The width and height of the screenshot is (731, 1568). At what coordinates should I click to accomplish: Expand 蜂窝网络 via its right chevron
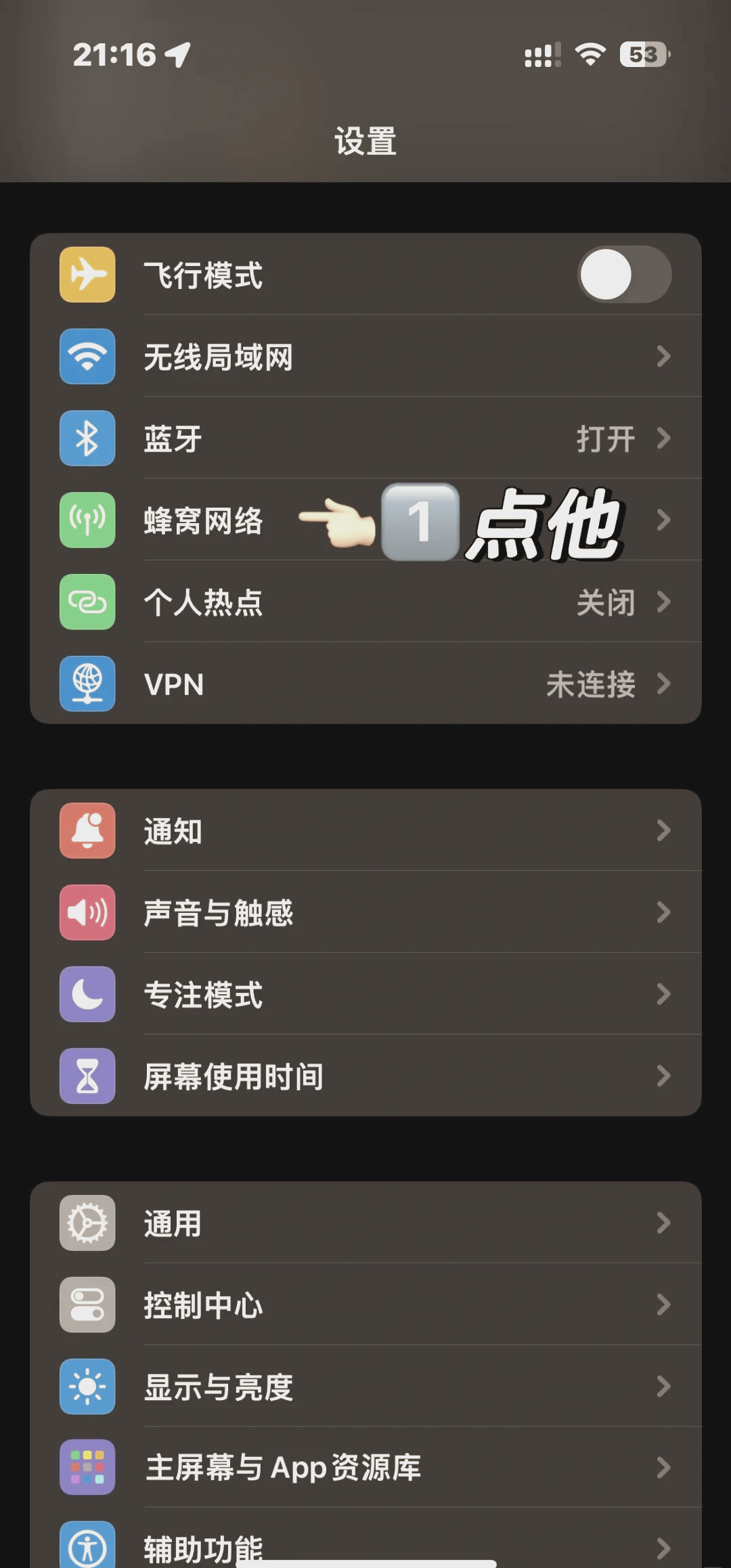[x=664, y=520]
